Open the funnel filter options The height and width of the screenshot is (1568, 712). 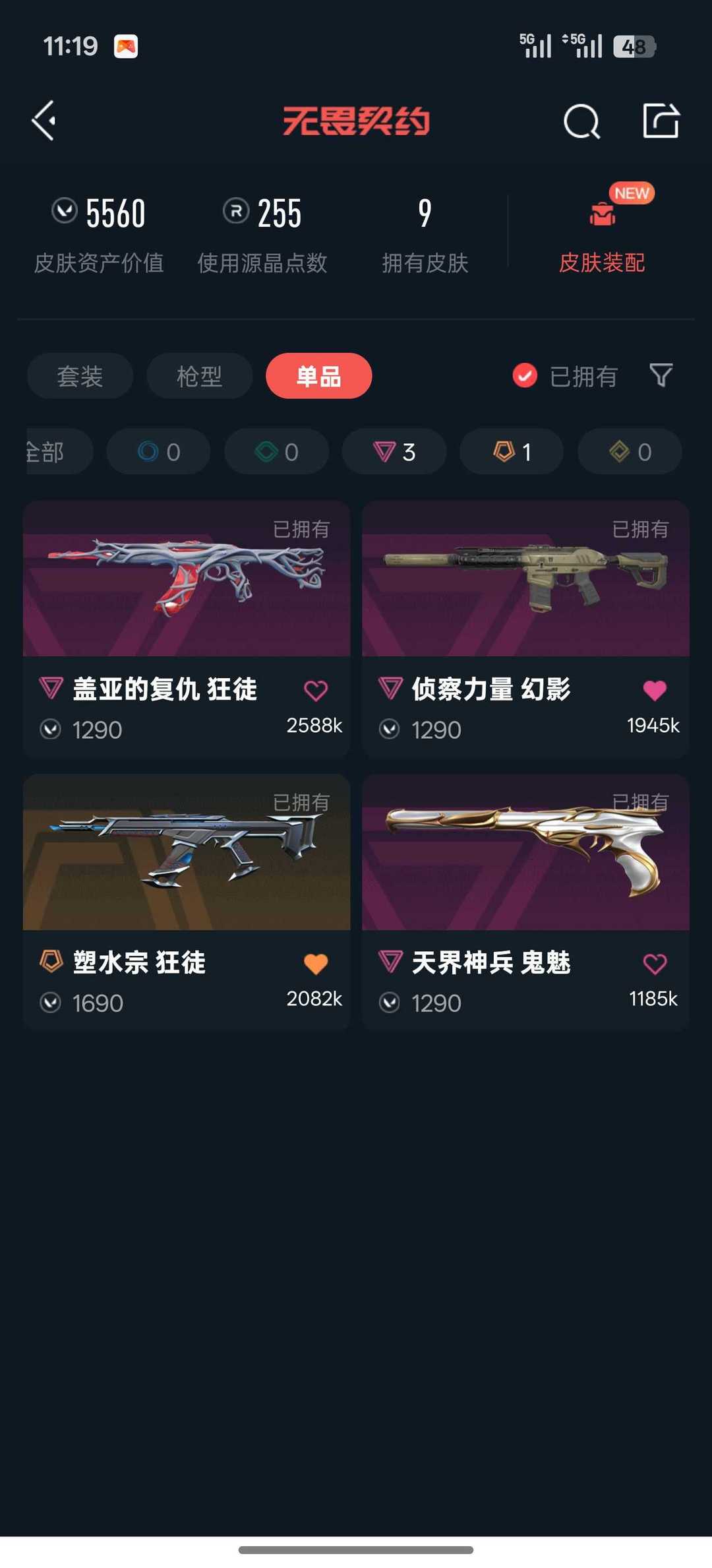point(661,375)
